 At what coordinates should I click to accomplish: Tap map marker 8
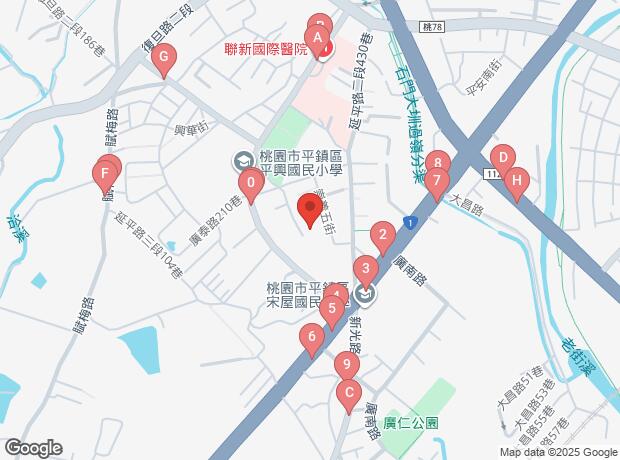tap(436, 162)
